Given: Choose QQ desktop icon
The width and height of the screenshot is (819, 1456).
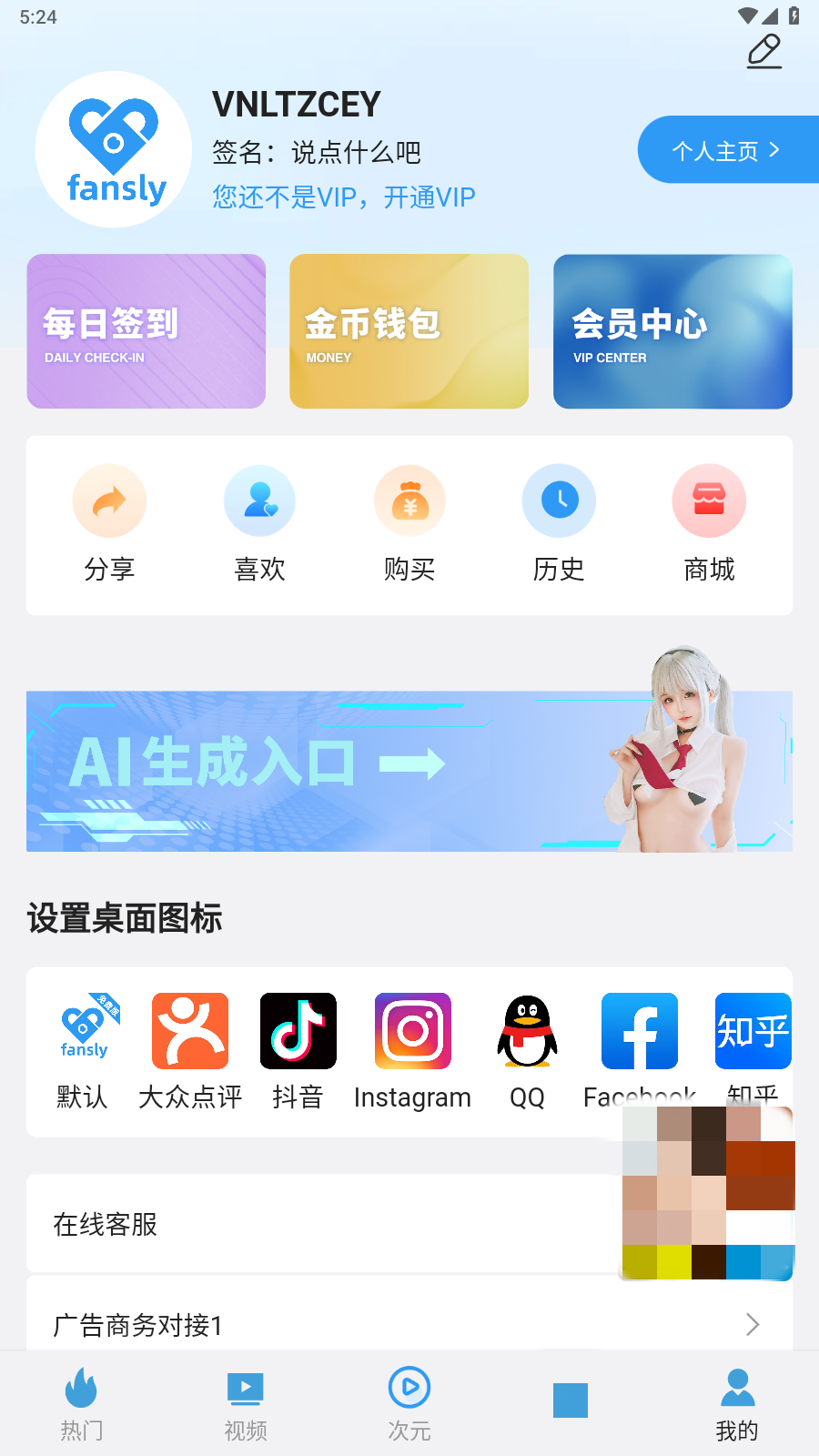Looking at the screenshot, I should [527, 1050].
